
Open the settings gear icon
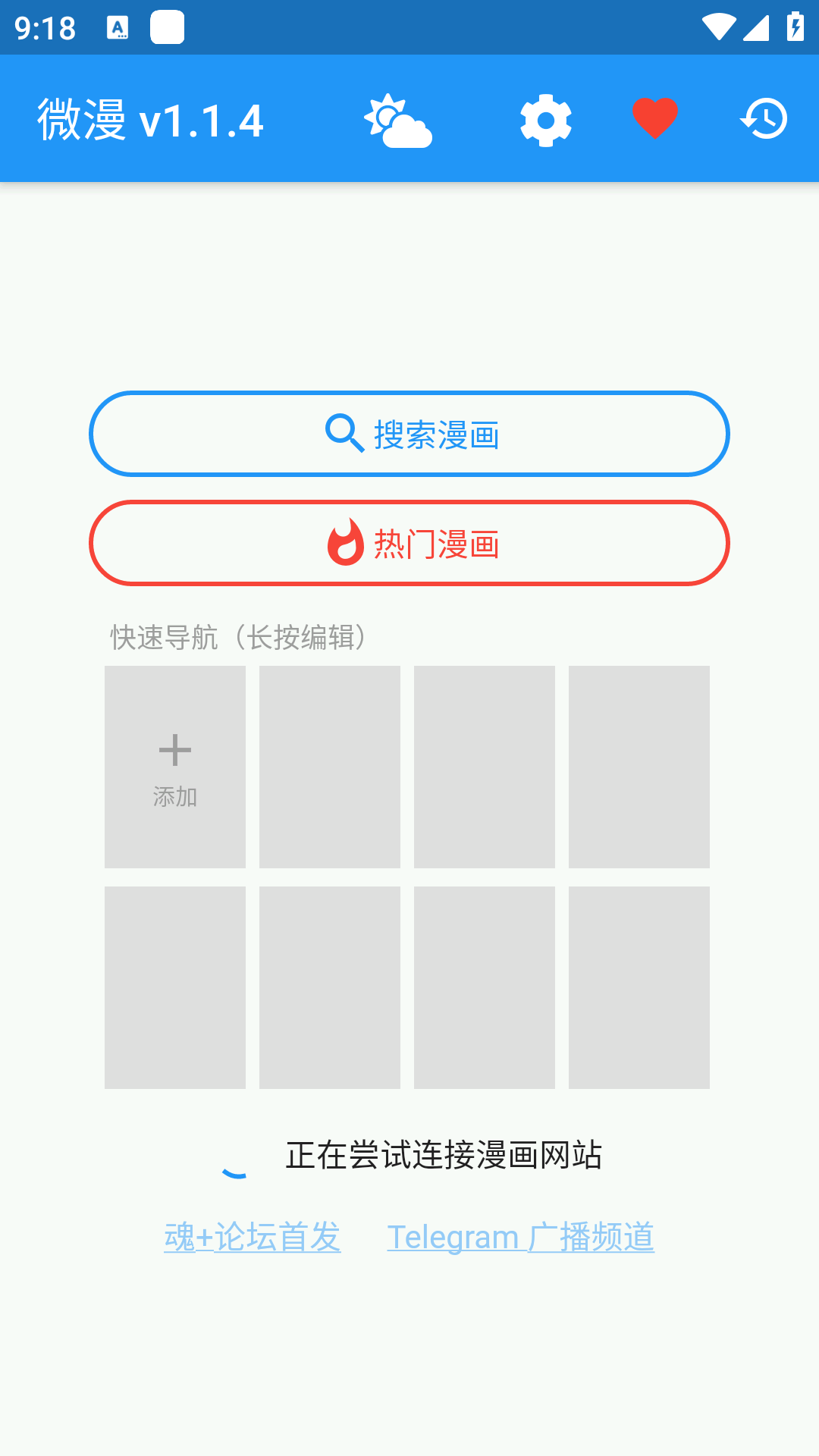click(545, 120)
